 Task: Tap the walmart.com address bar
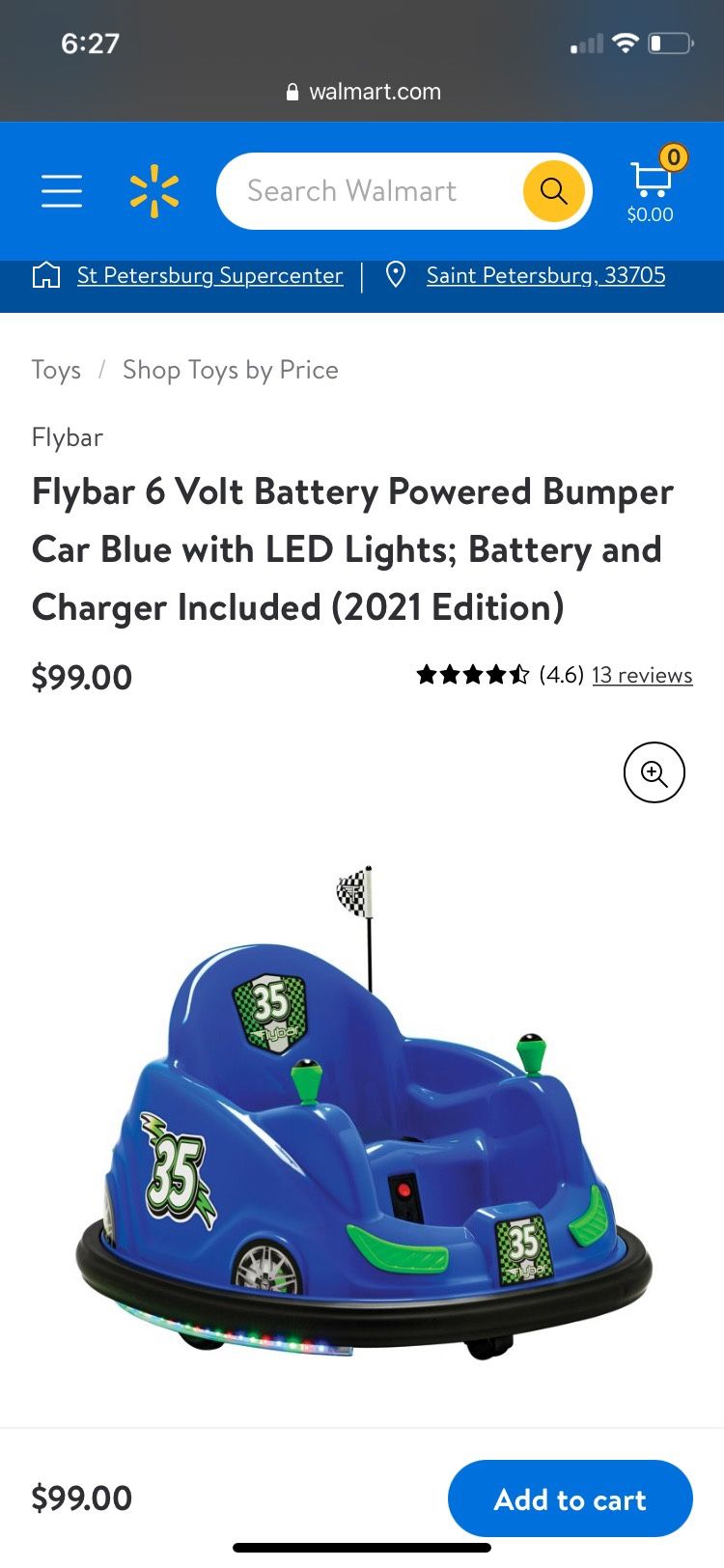coord(363,92)
